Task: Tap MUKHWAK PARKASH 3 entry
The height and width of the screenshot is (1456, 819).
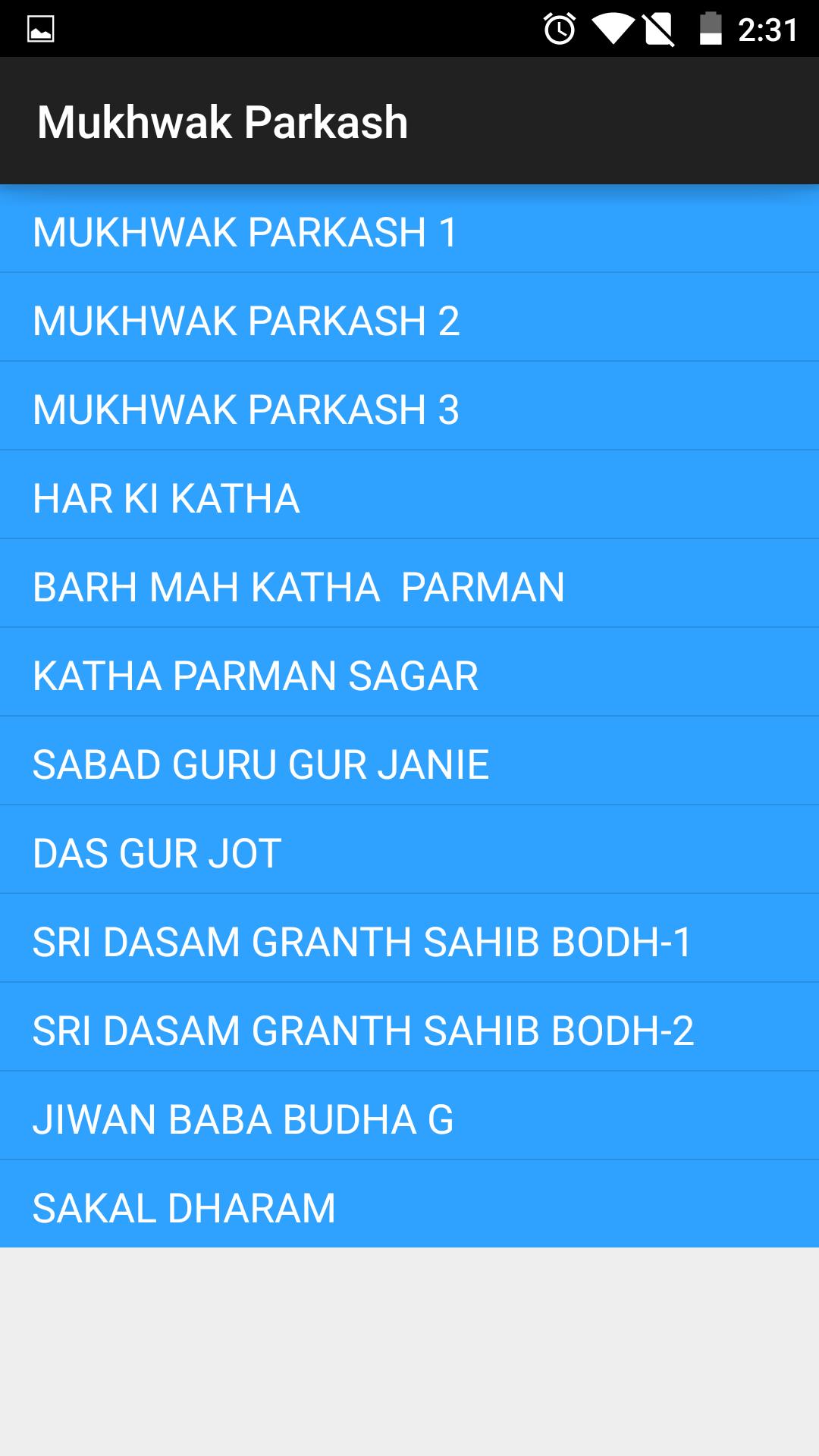Action: 409,409
